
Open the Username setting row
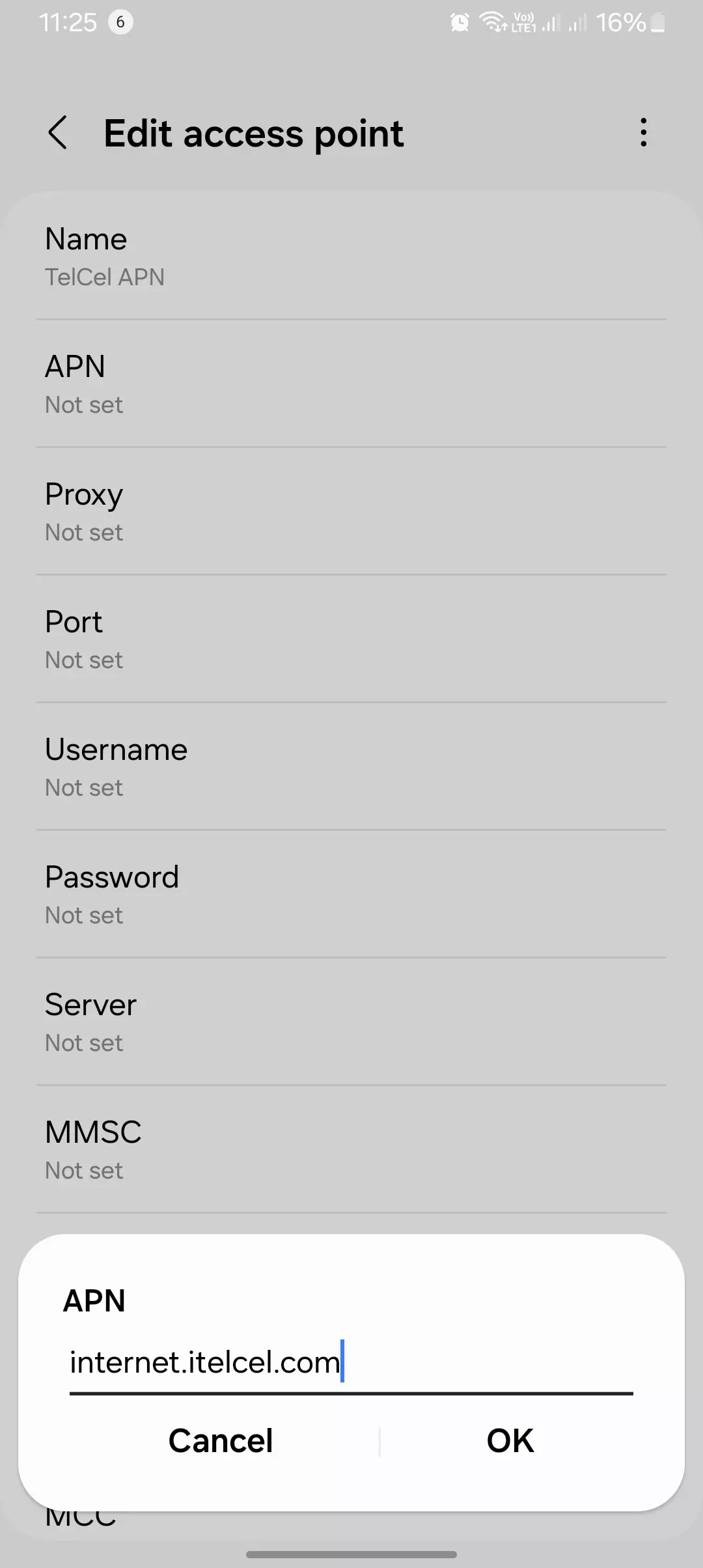tap(351, 767)
